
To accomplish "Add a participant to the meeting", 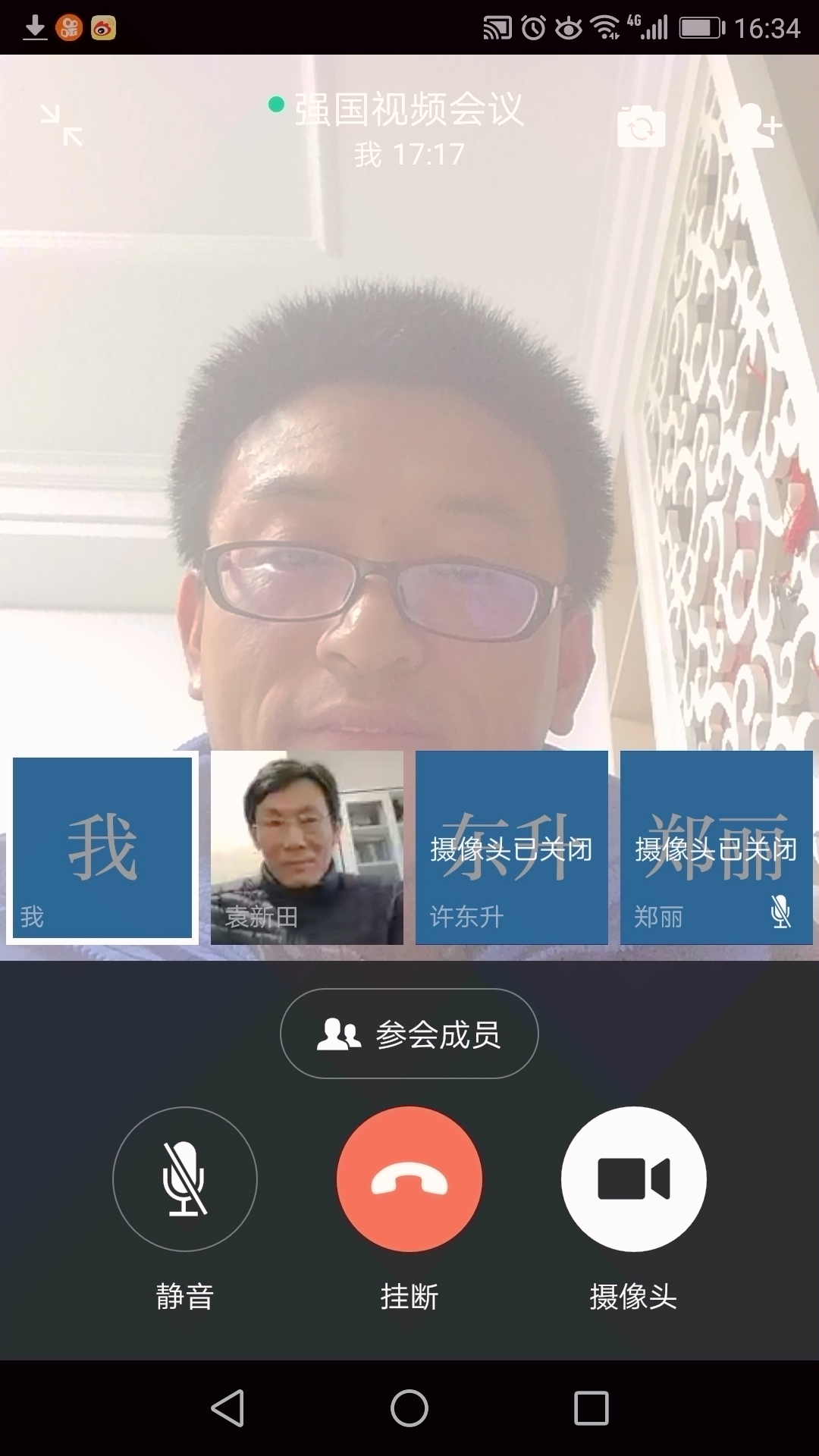I will 759,125.
